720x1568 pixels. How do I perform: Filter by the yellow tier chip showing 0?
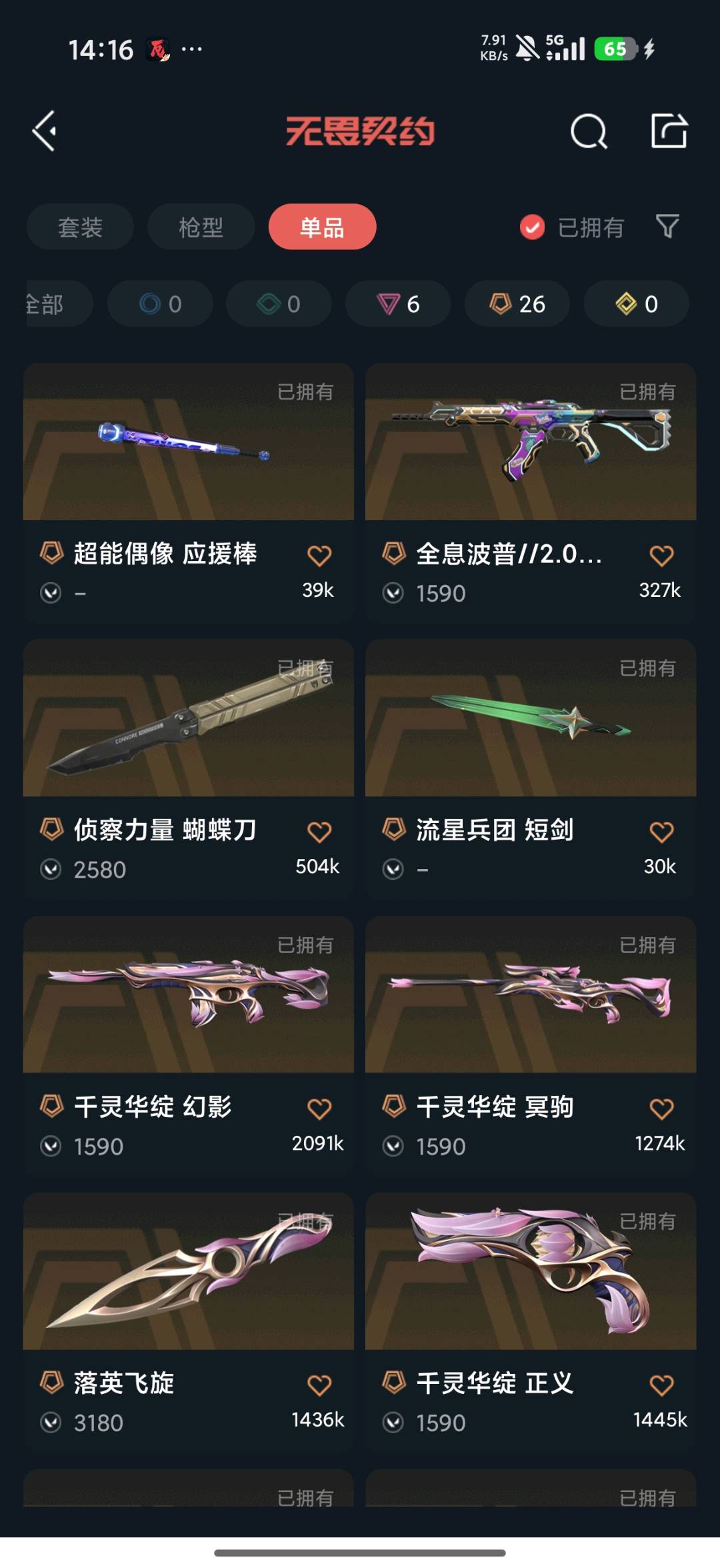(x=637, y=303)
